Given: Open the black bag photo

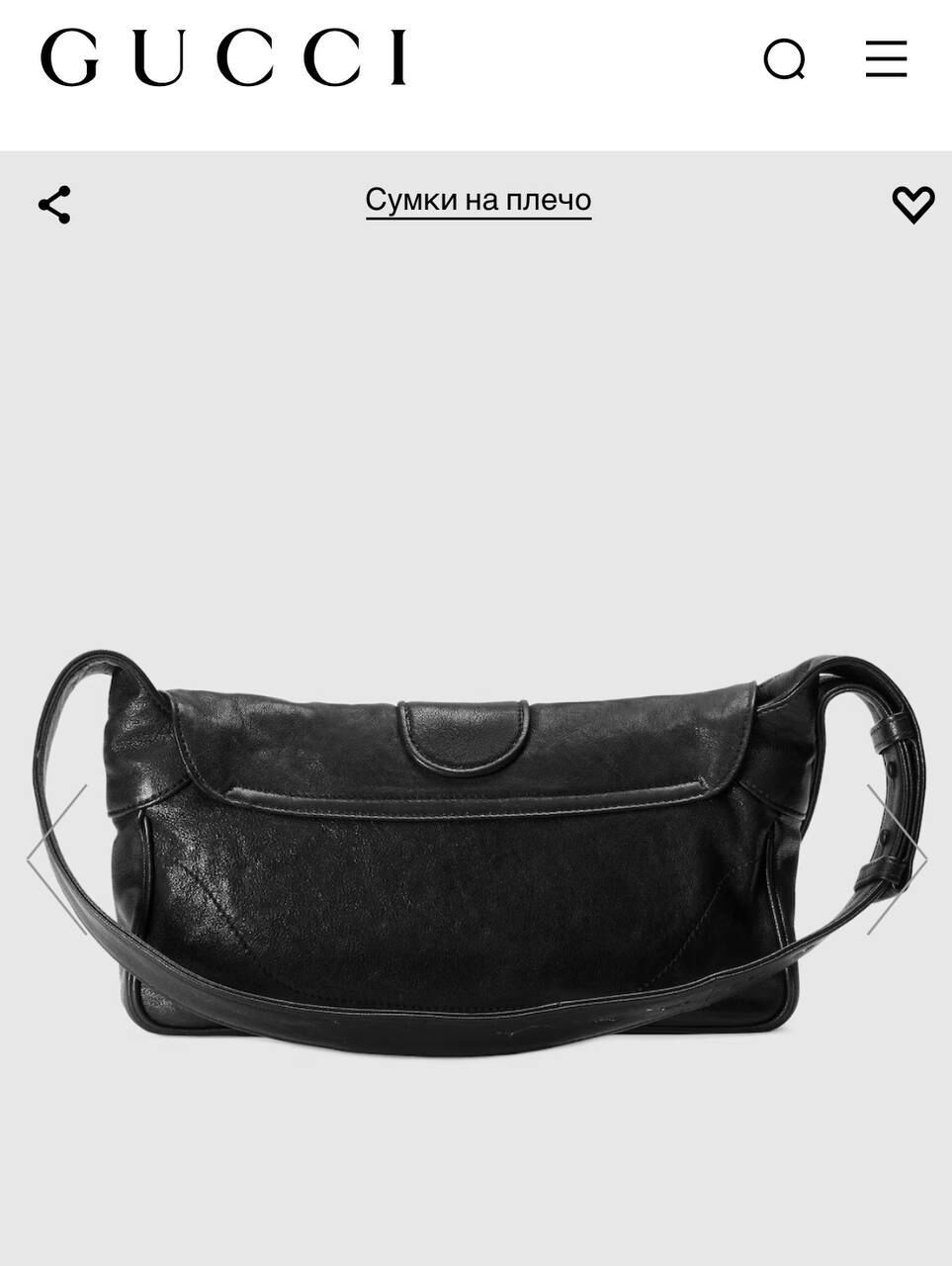Looking at the screenshot, I should [476, 851].
